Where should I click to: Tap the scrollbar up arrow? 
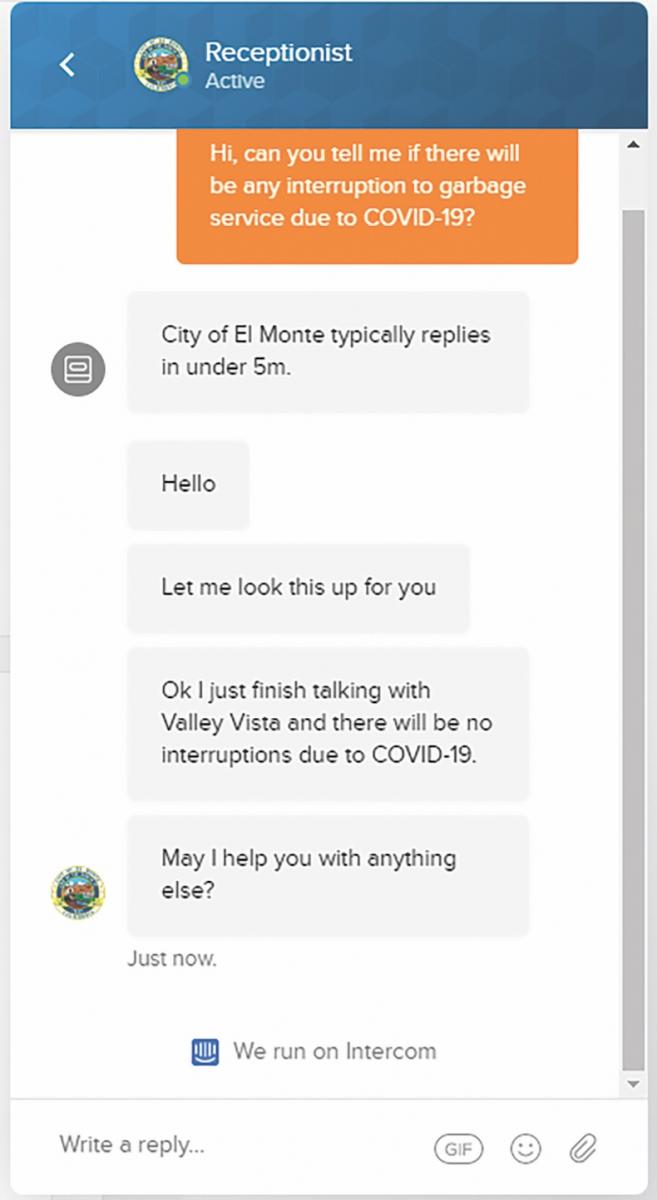tap(632, 146)
